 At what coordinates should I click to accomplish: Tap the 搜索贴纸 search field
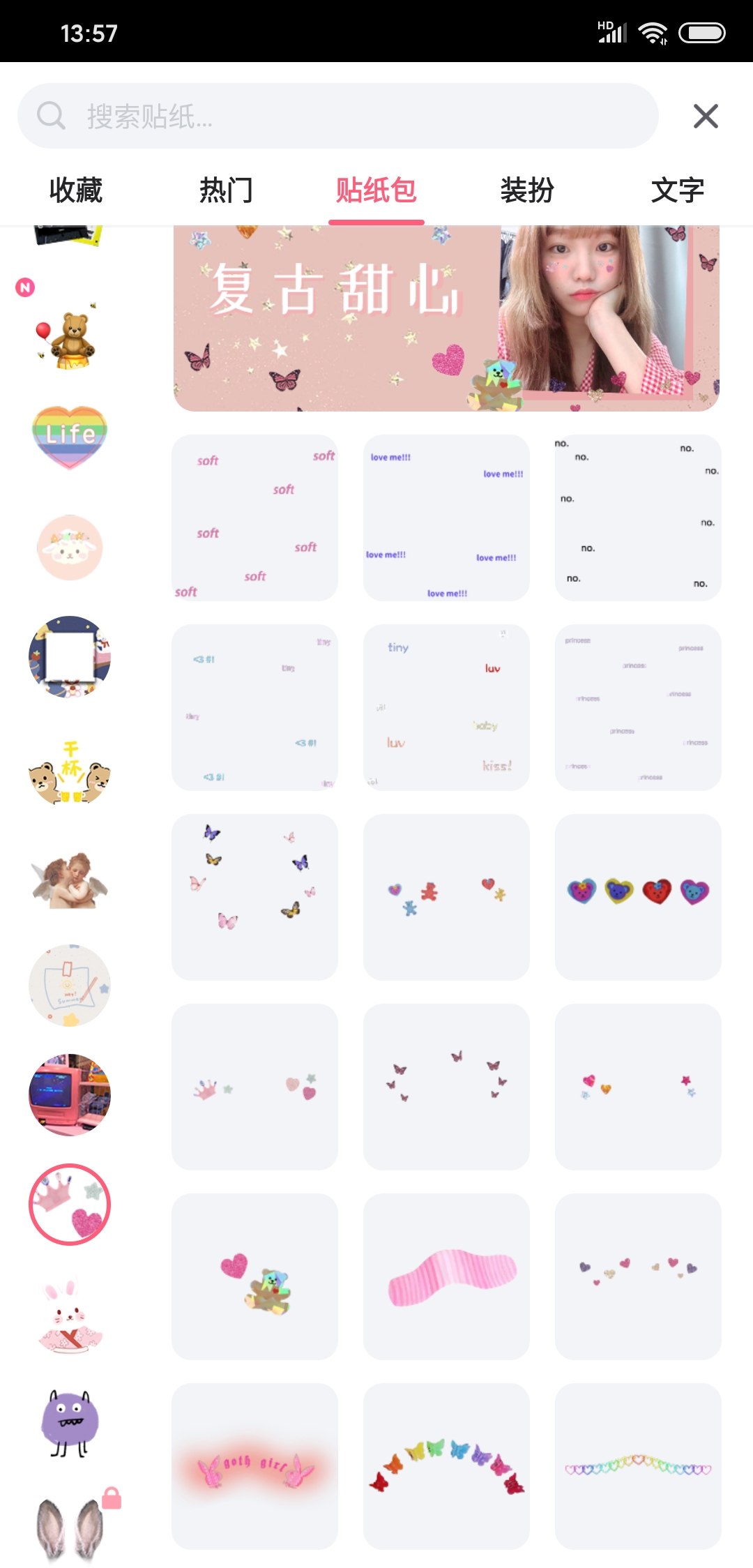337,116
